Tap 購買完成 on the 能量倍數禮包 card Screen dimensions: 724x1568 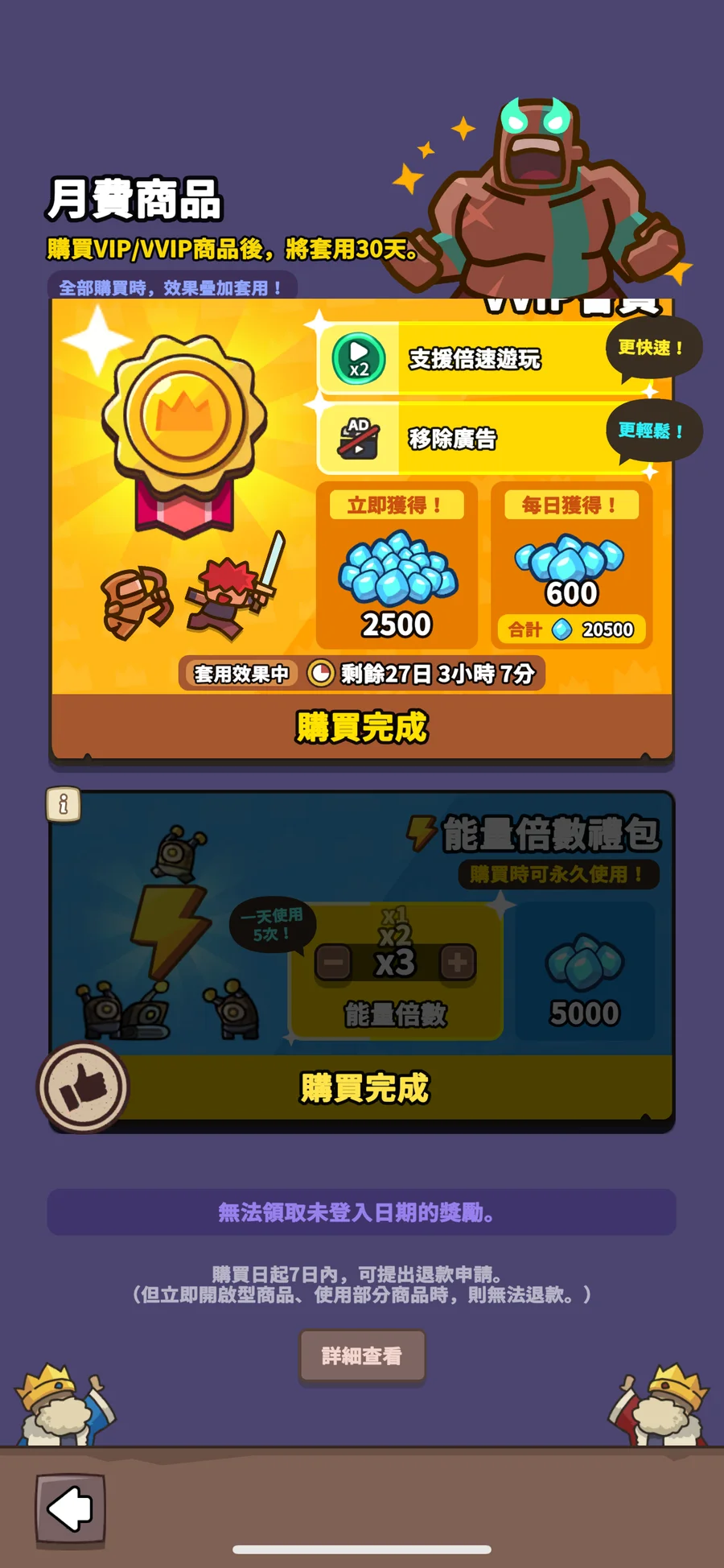pyautogui.click(x=364, y=1088)
